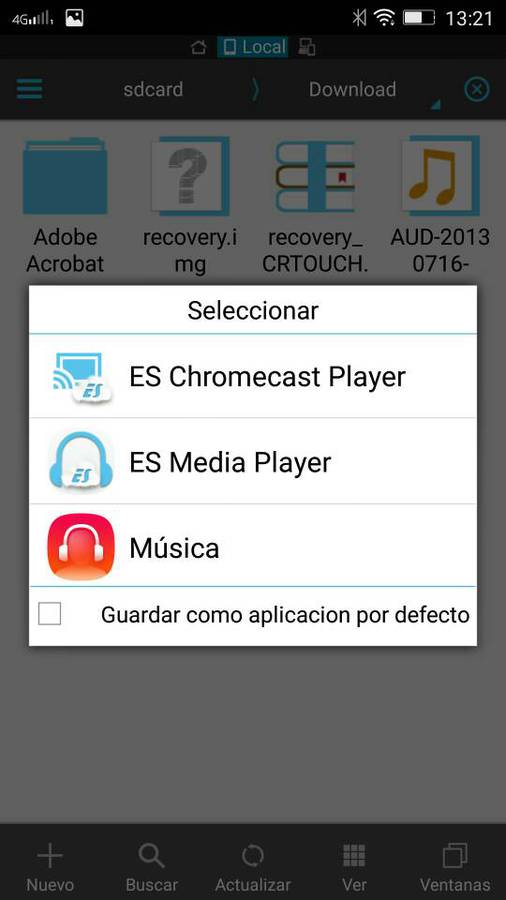Open the AUD-2013 audio file
The width and height of the screenshot is (506, 900).
440,205
